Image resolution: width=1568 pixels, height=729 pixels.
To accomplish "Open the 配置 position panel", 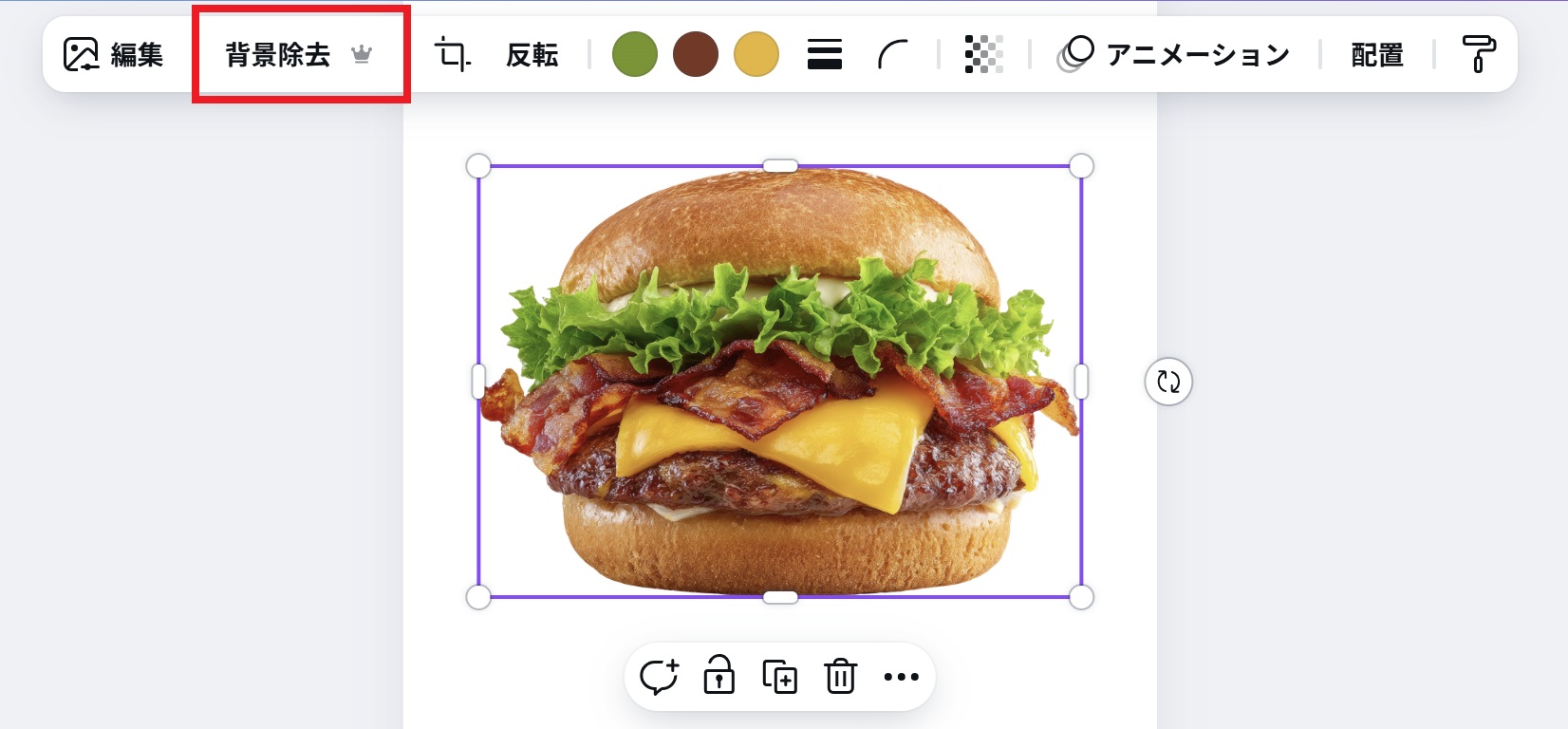I will [x=1376, y=55].
